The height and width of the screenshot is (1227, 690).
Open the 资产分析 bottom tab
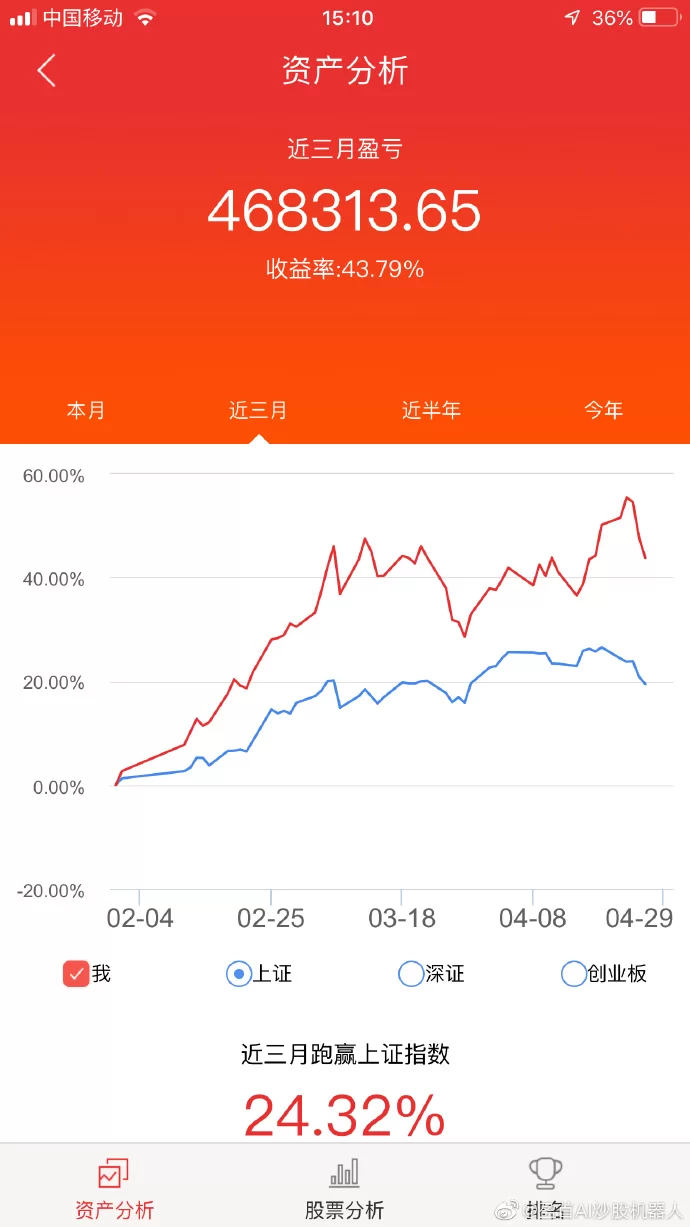point(114,1188)
